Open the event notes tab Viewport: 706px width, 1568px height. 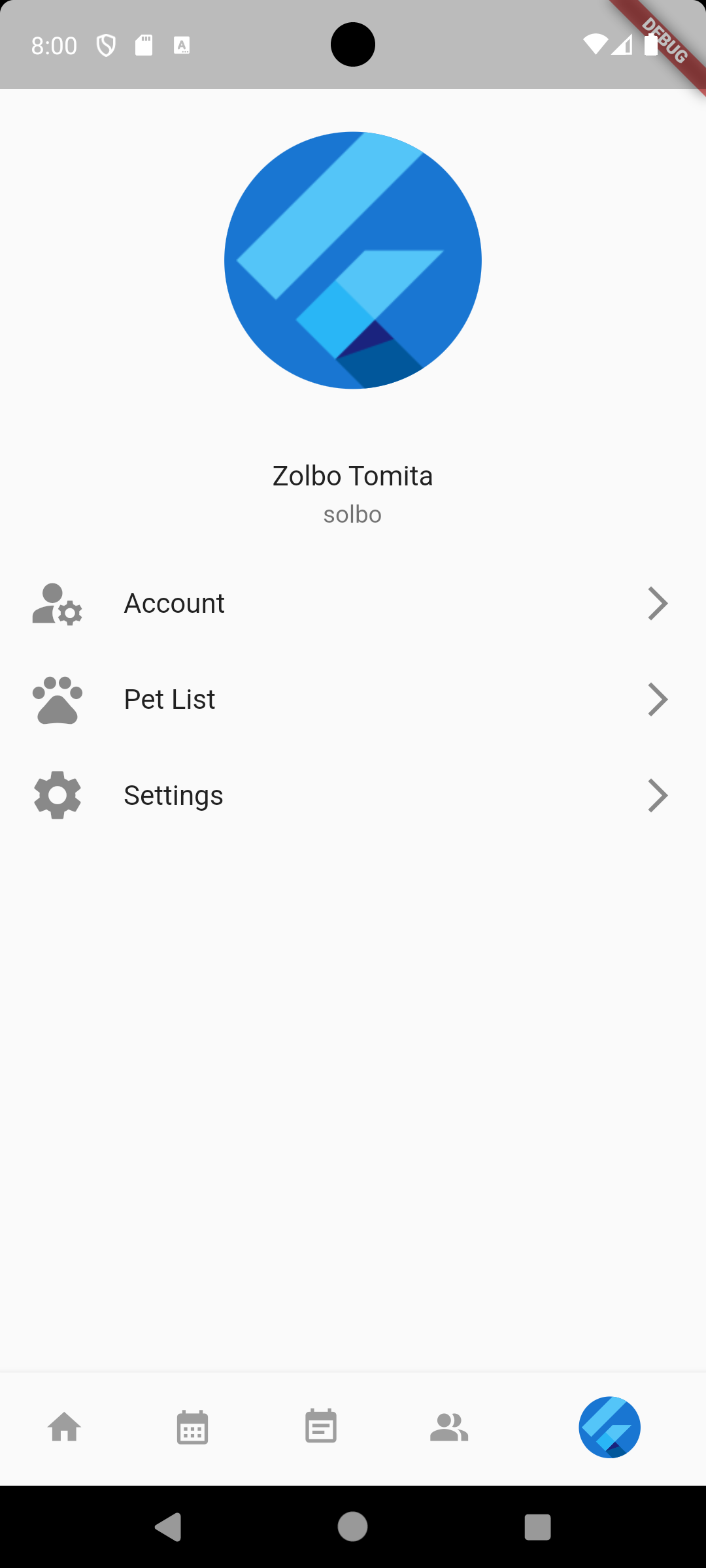click(x=320, y=1427)
